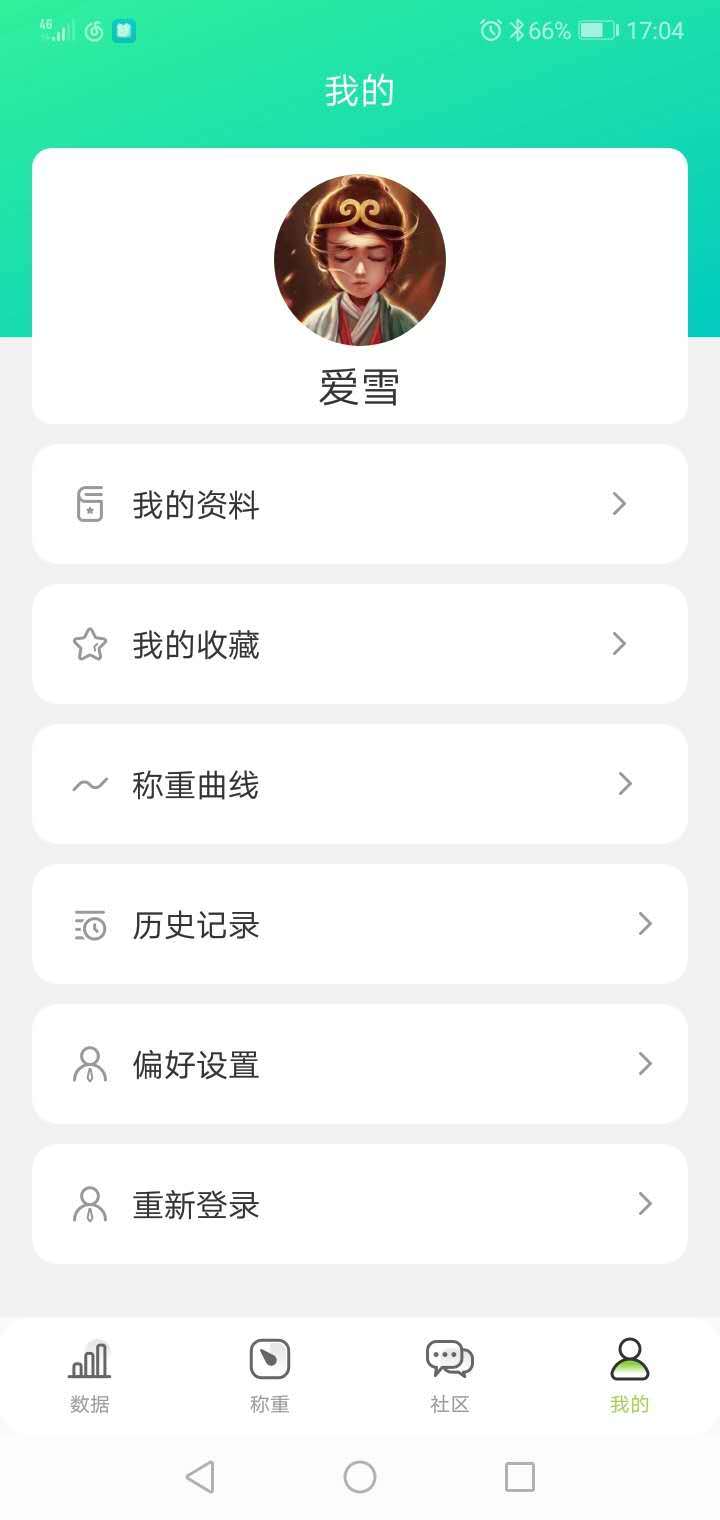Open 偏好设置 using its chevron
The height and width of the screenshot is (1520, 720).
[x=643, y=1064]
